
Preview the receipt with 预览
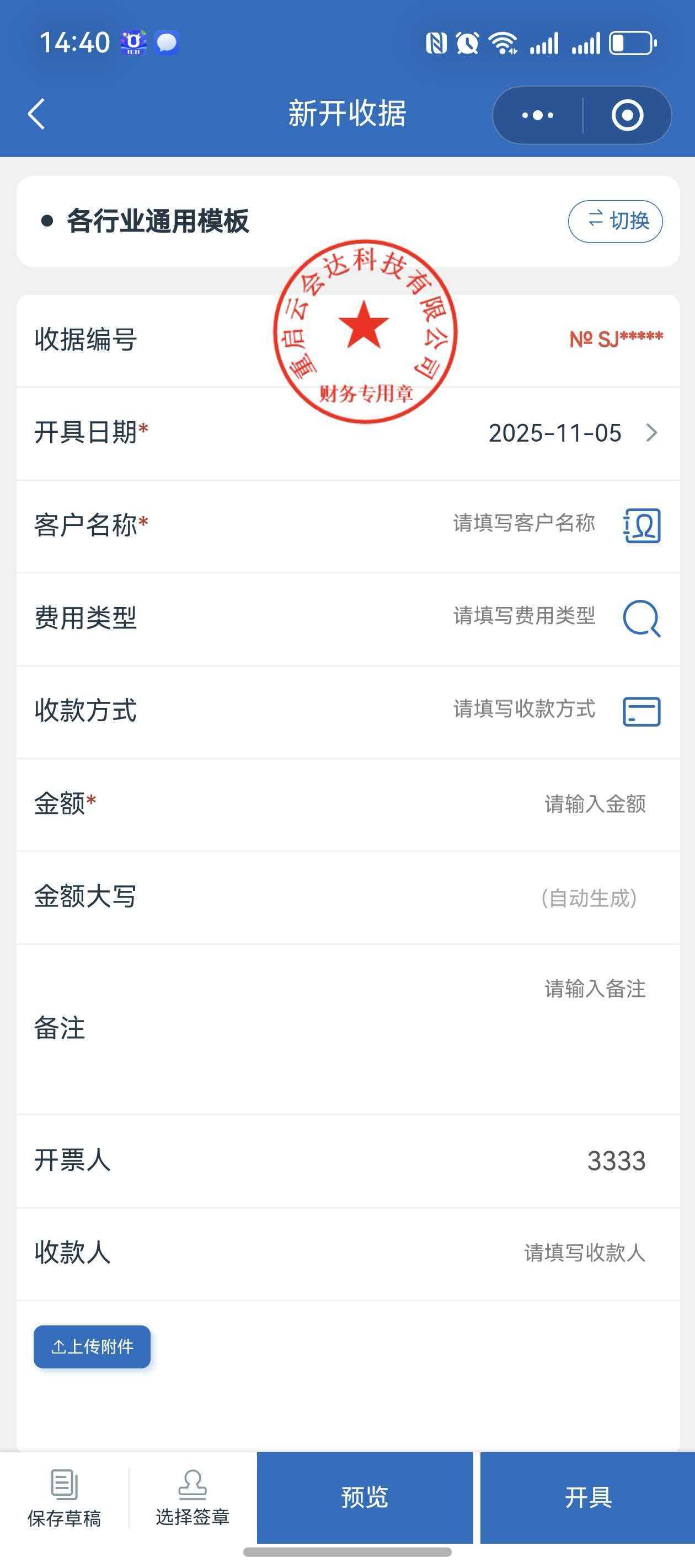click(364, 1497)
